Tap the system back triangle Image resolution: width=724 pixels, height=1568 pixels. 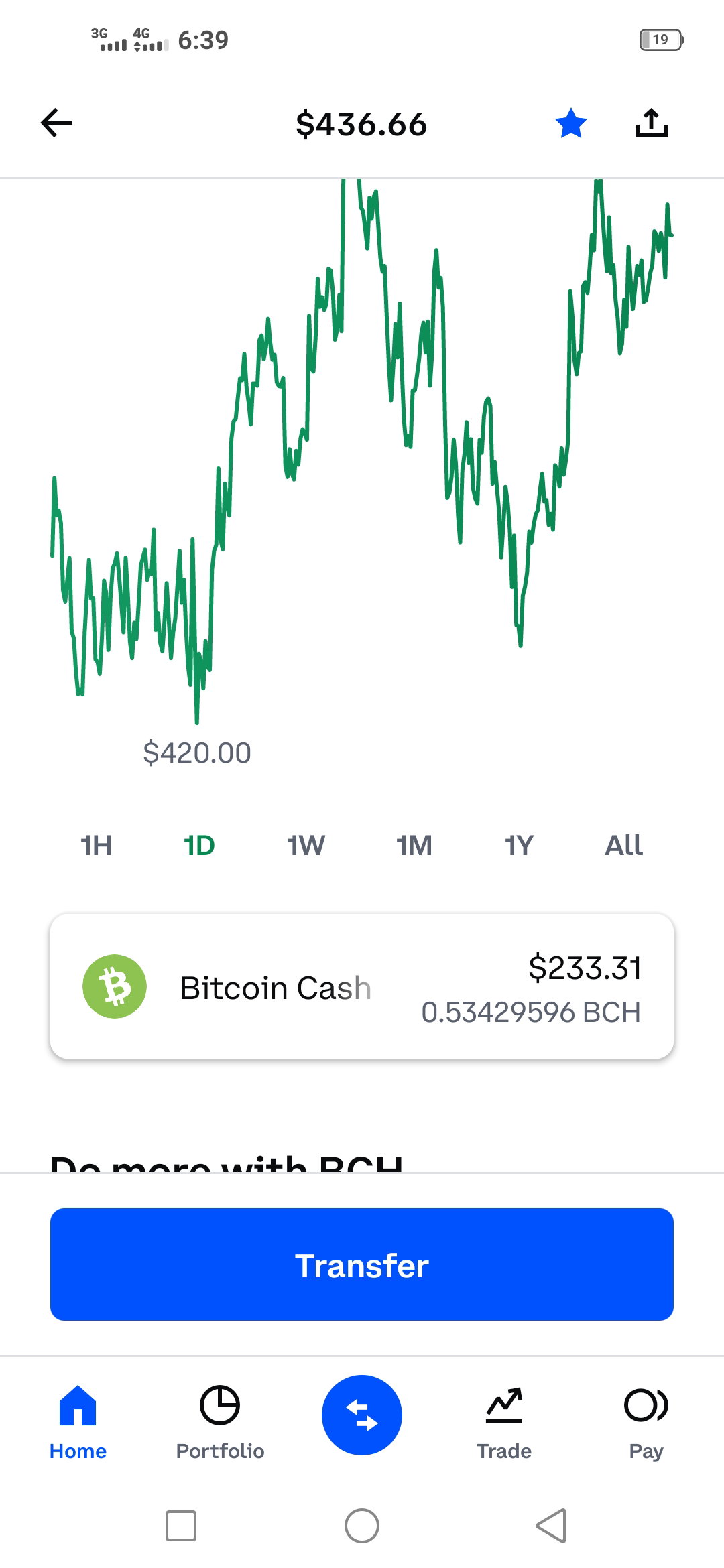pyautogui.click(x=552, y=1526)
